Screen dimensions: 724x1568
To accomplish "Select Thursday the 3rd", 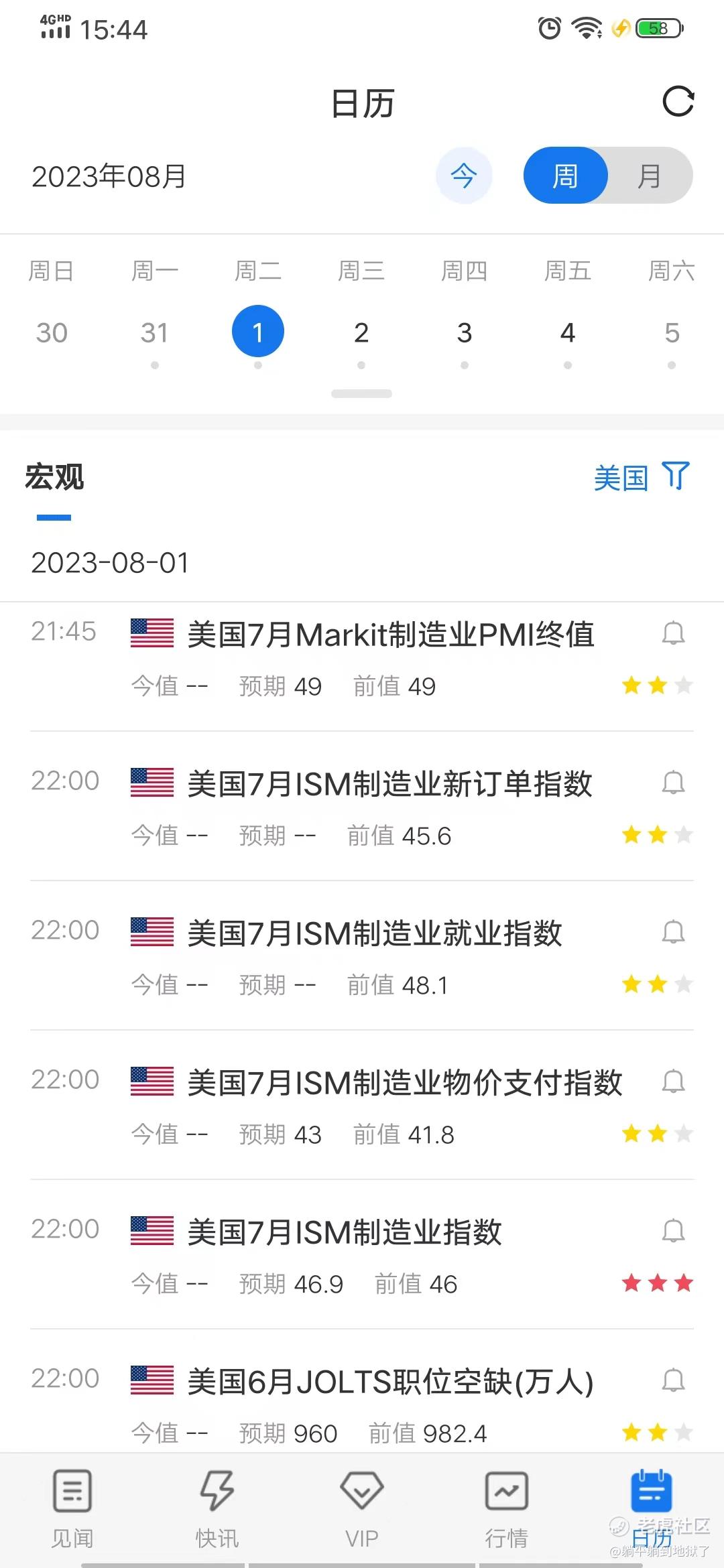I will tap(465, 333).
